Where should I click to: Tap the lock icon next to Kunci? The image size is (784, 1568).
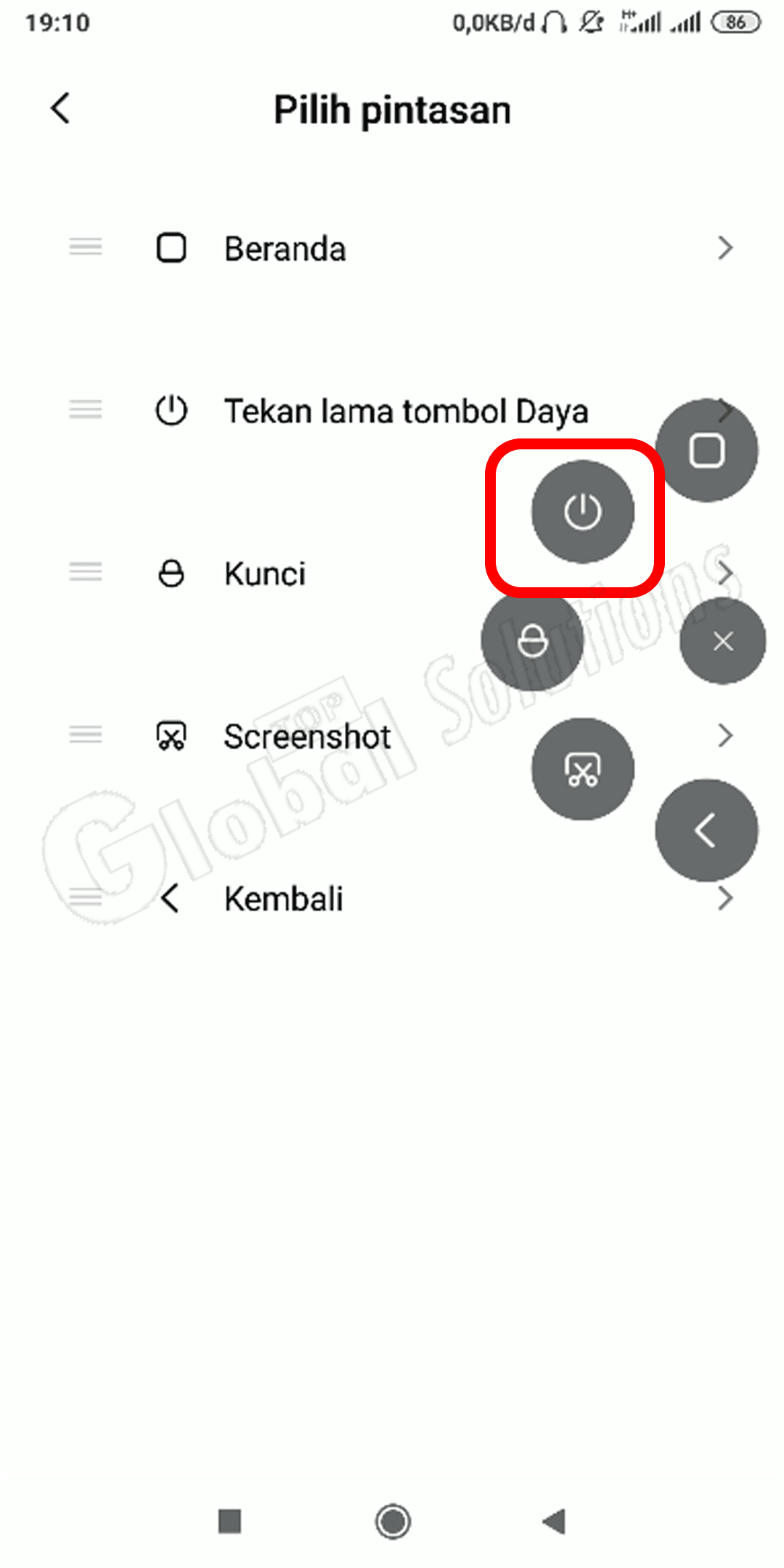pyautogui.click(x=171, y=573)
